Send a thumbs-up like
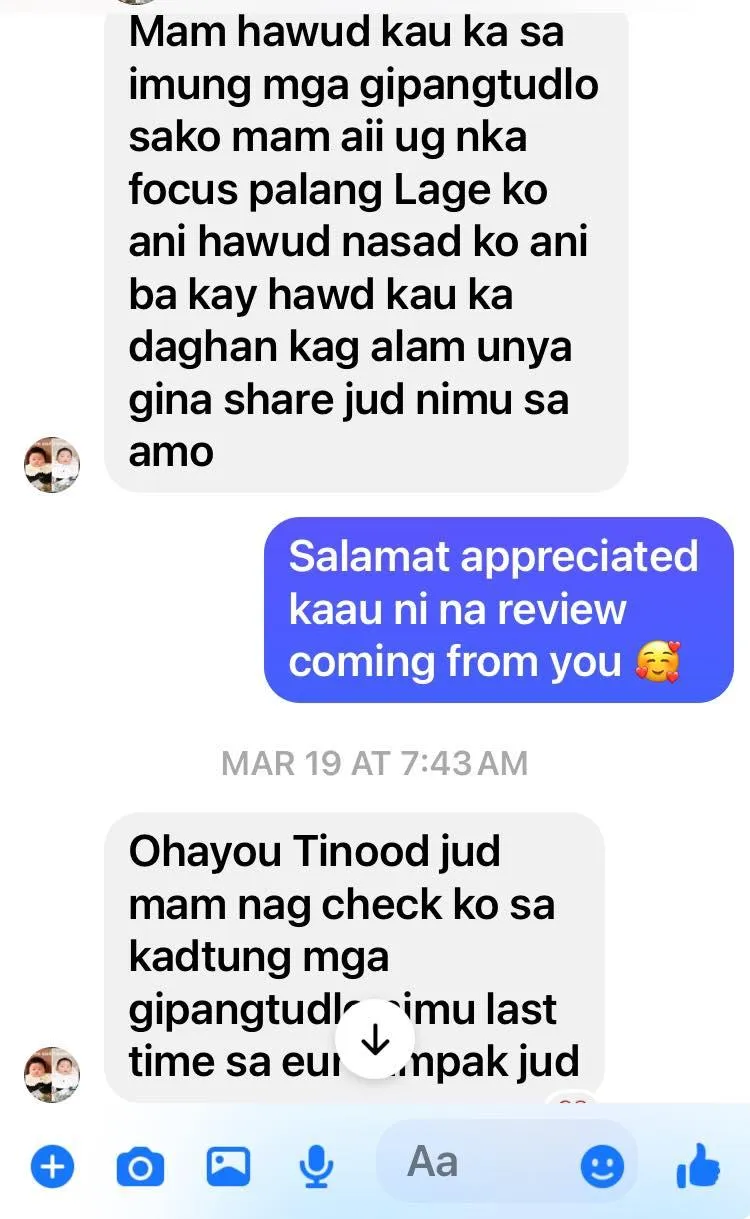The width and height of the screenshot is (750, 1219). pyautogui.click(x=697, y=1165)
